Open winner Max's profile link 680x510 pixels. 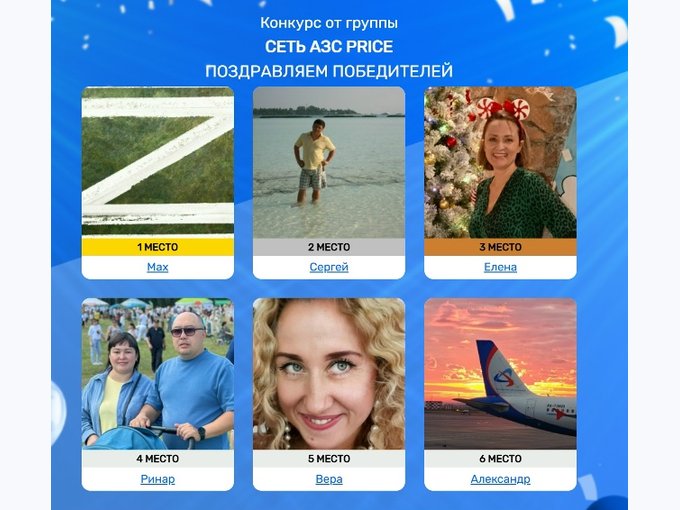pos(157,267)
